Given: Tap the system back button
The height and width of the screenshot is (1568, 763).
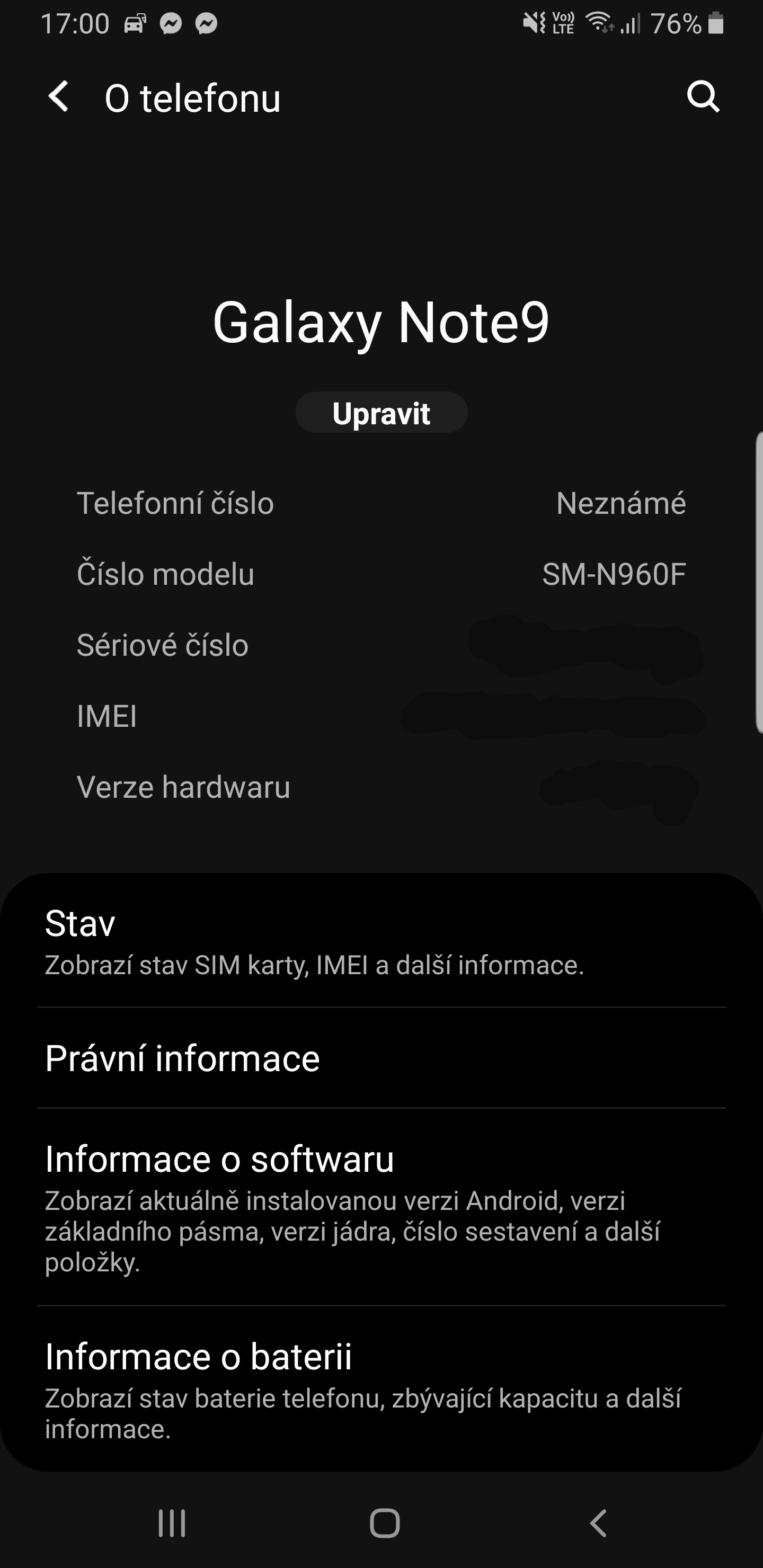Looking at the screenshot, I should tap(599, 1524).
